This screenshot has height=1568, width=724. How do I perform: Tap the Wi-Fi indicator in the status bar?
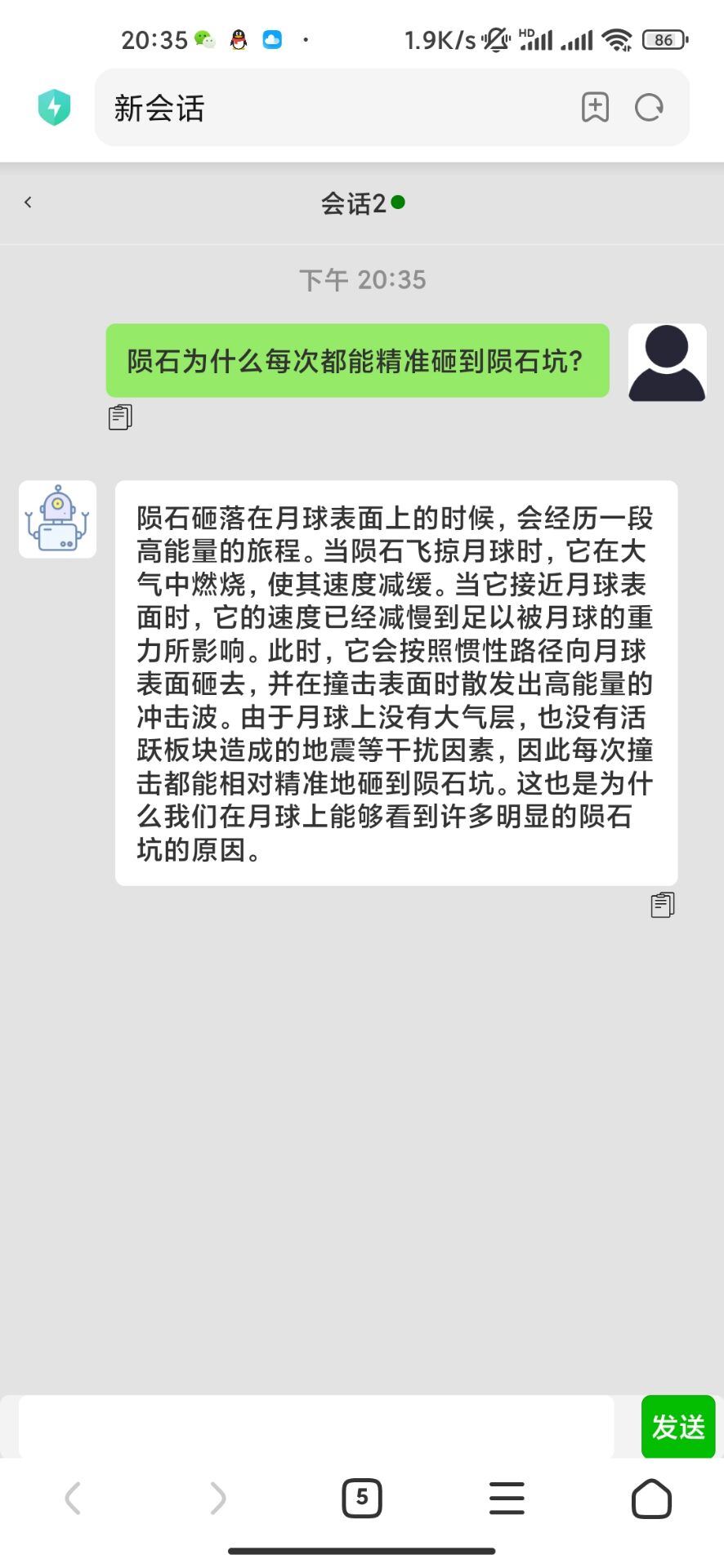pyautogui.click(x=617, y=38)
